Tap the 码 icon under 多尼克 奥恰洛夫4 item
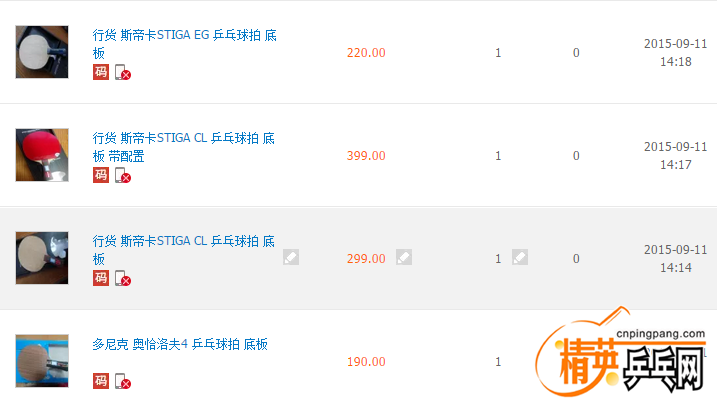The width and height of the screenshot is (717, 405). [101, 381]
